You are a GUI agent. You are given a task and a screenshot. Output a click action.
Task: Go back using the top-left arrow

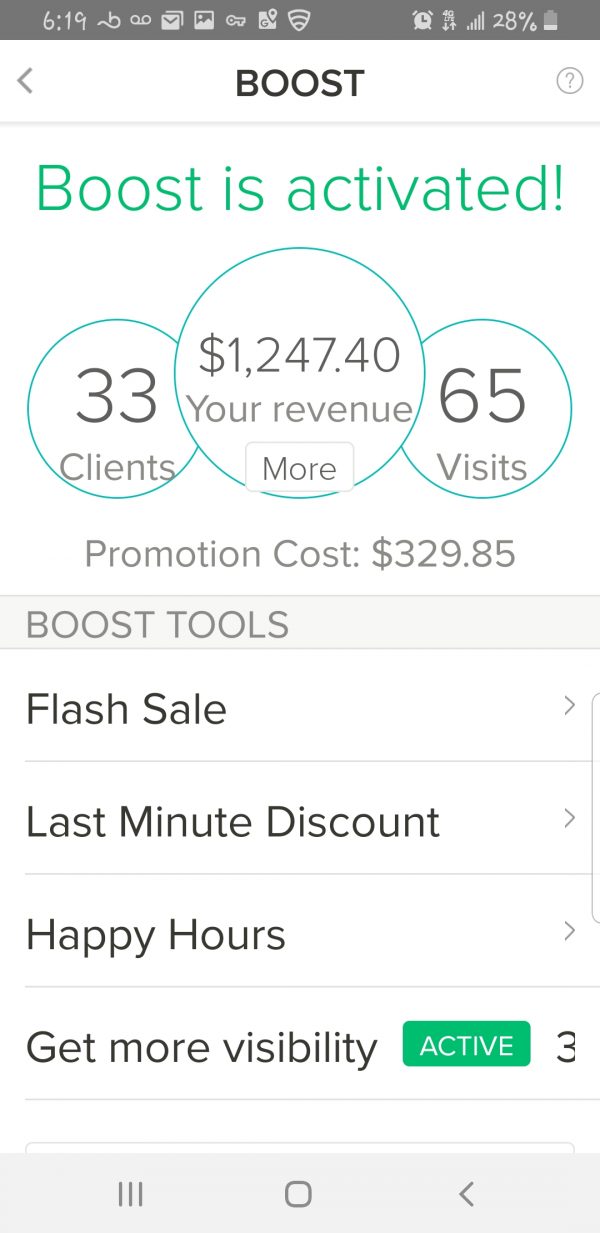[26, 81]
